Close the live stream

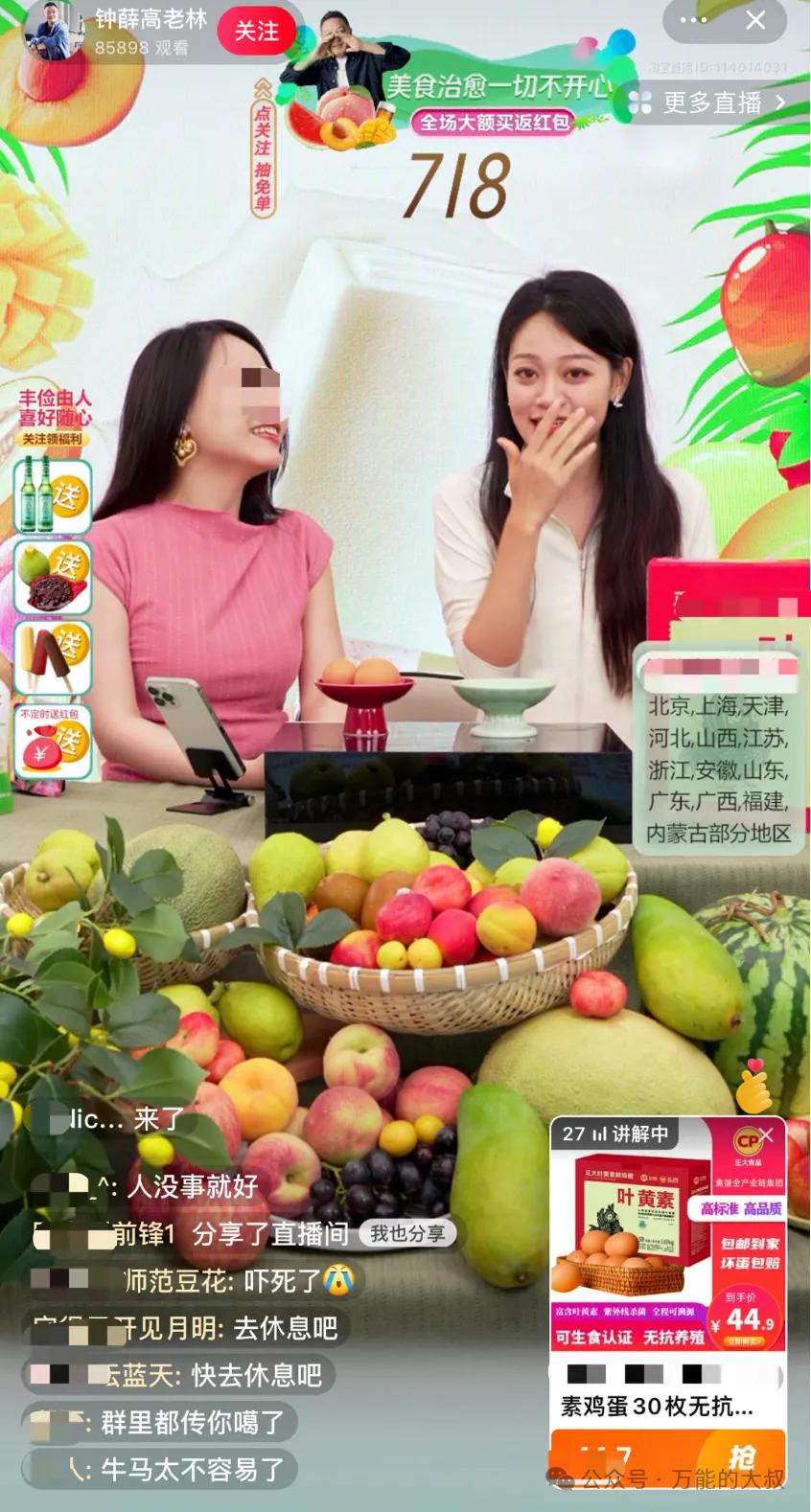coord(756,20)
